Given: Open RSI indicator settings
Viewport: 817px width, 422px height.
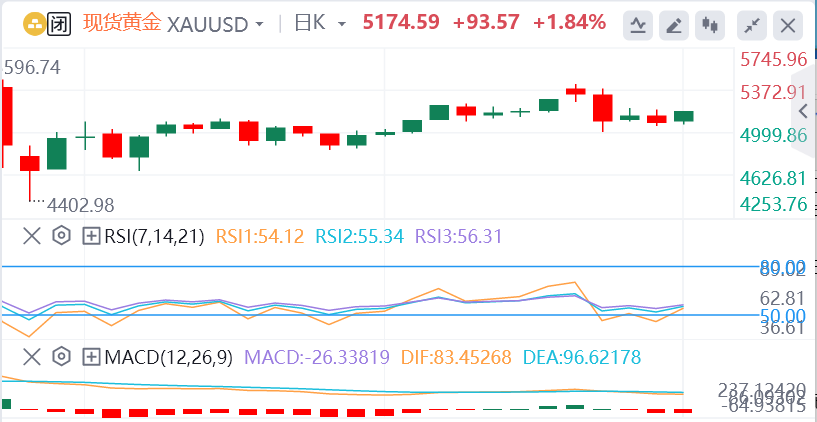Looking at the screenshot, I should (61, 237).
